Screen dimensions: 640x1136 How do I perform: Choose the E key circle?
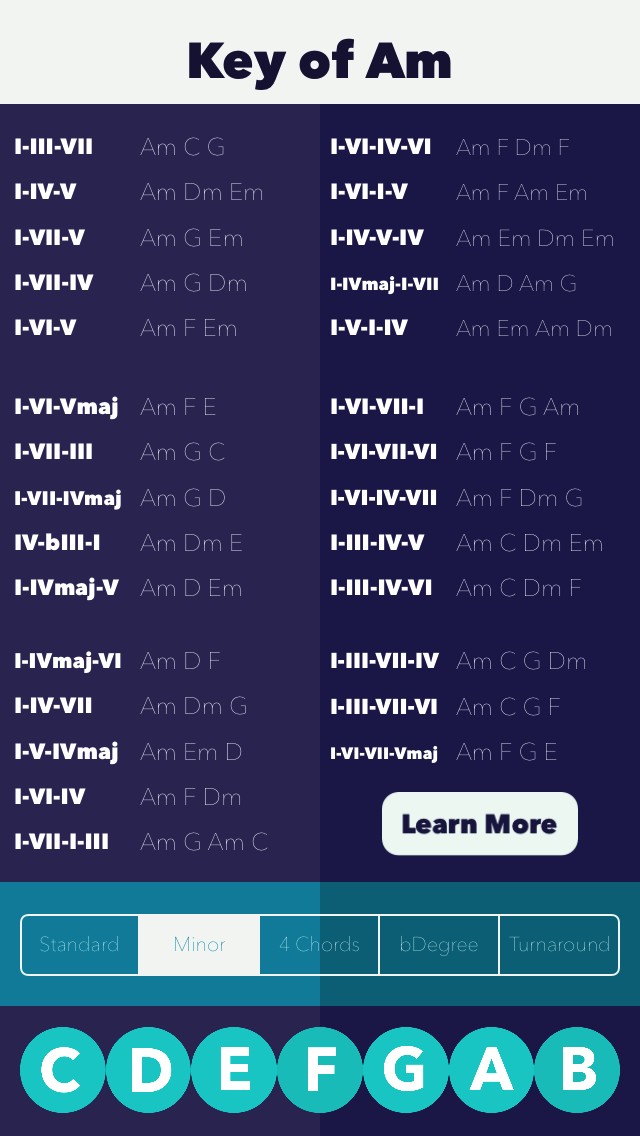233,1069
